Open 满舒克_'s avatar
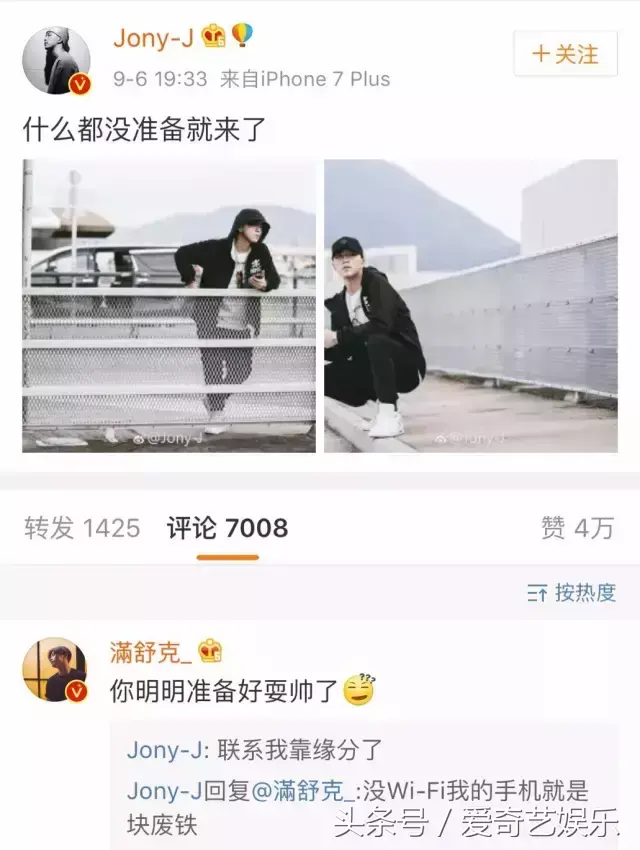Screen dimensions: 640x850 coord(54,670)
